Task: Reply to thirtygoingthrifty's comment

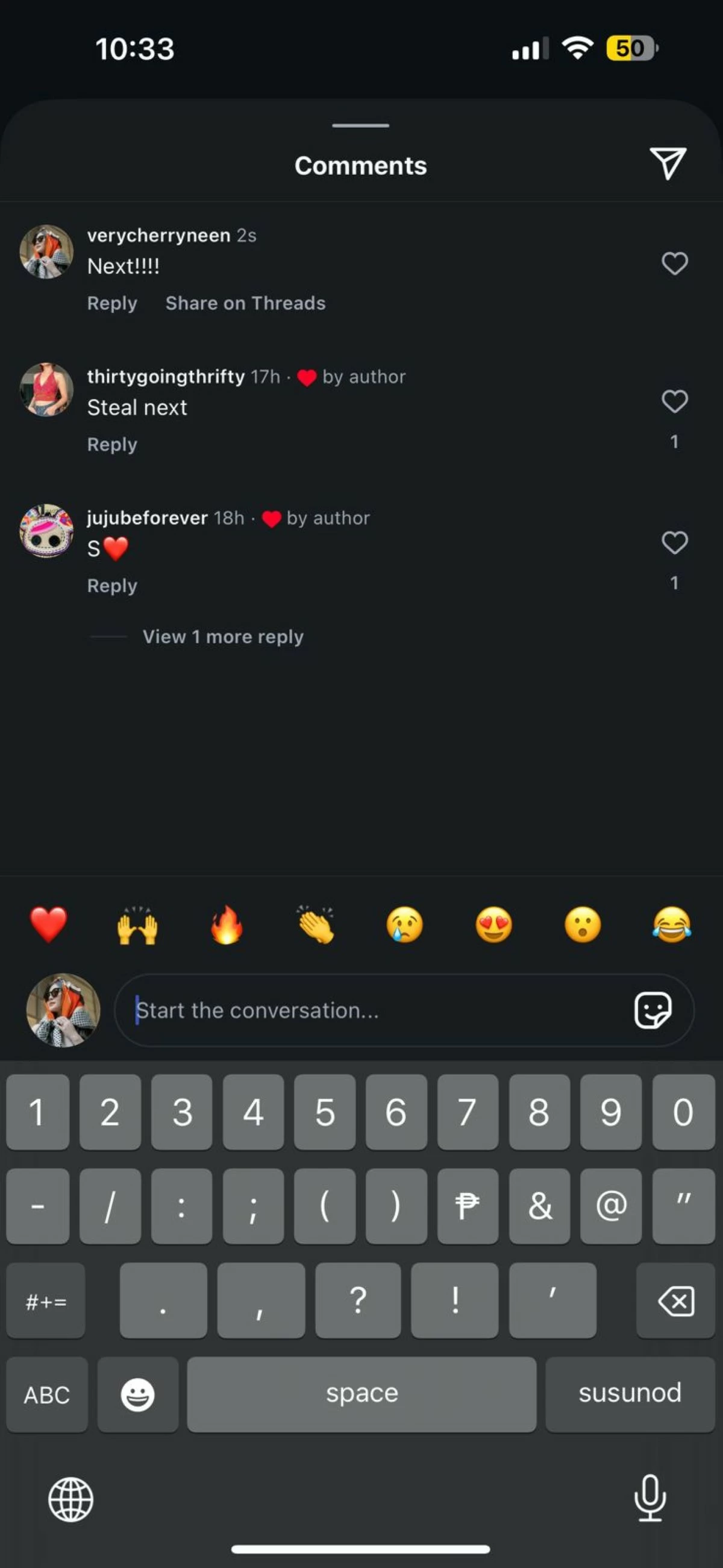Action: pos(112,444)
